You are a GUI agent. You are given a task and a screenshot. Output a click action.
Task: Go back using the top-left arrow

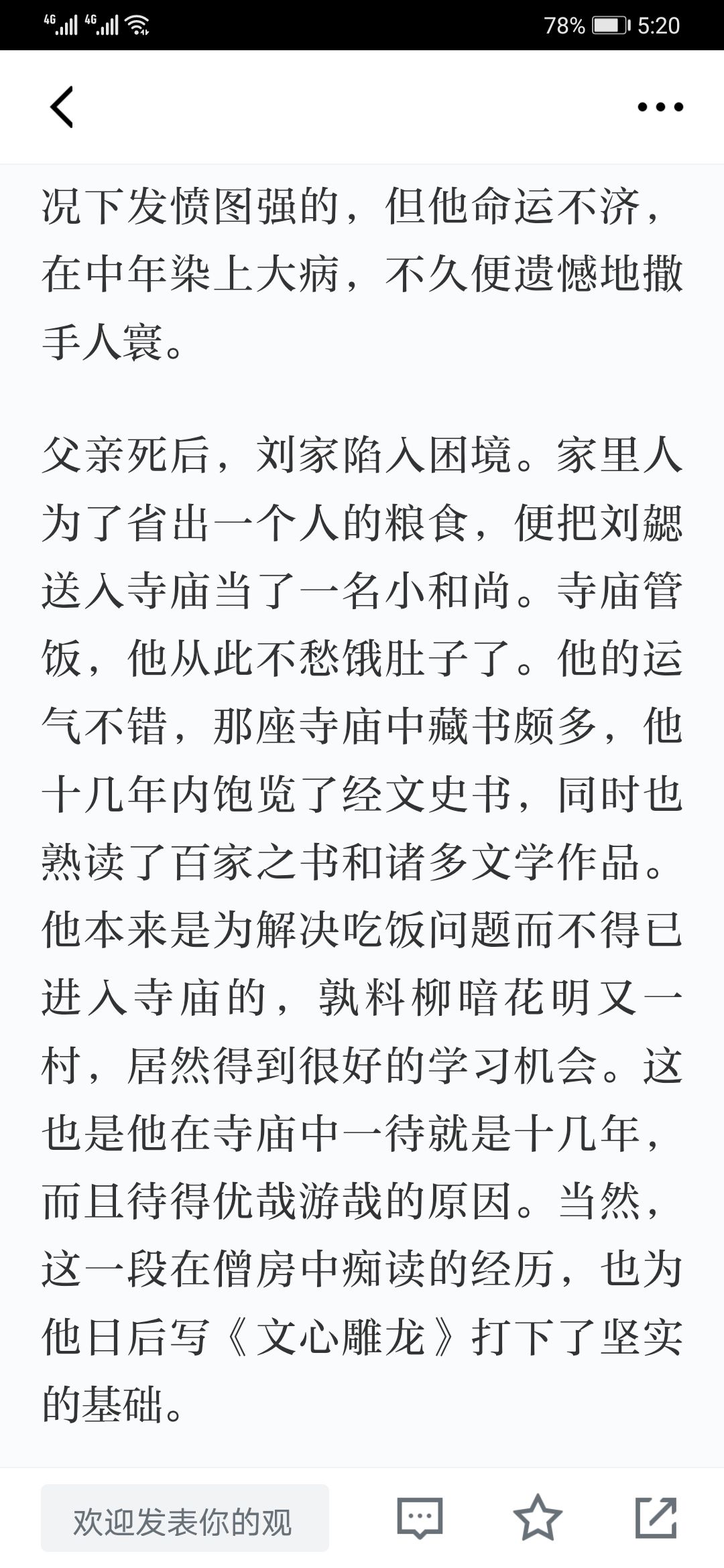(x=62, y=107)
